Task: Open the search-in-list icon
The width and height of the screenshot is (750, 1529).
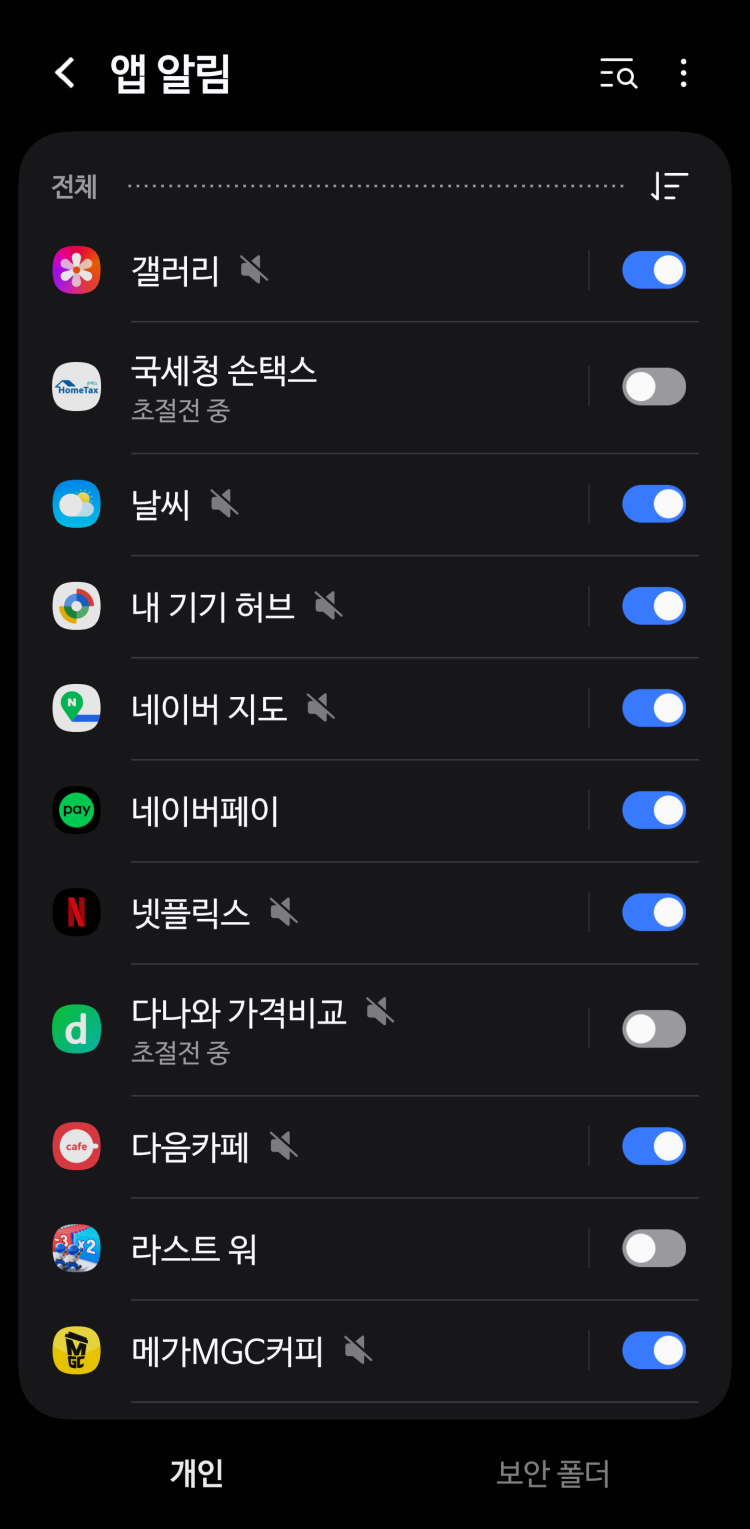Action: pyautogui.click(x=618, y=73)
